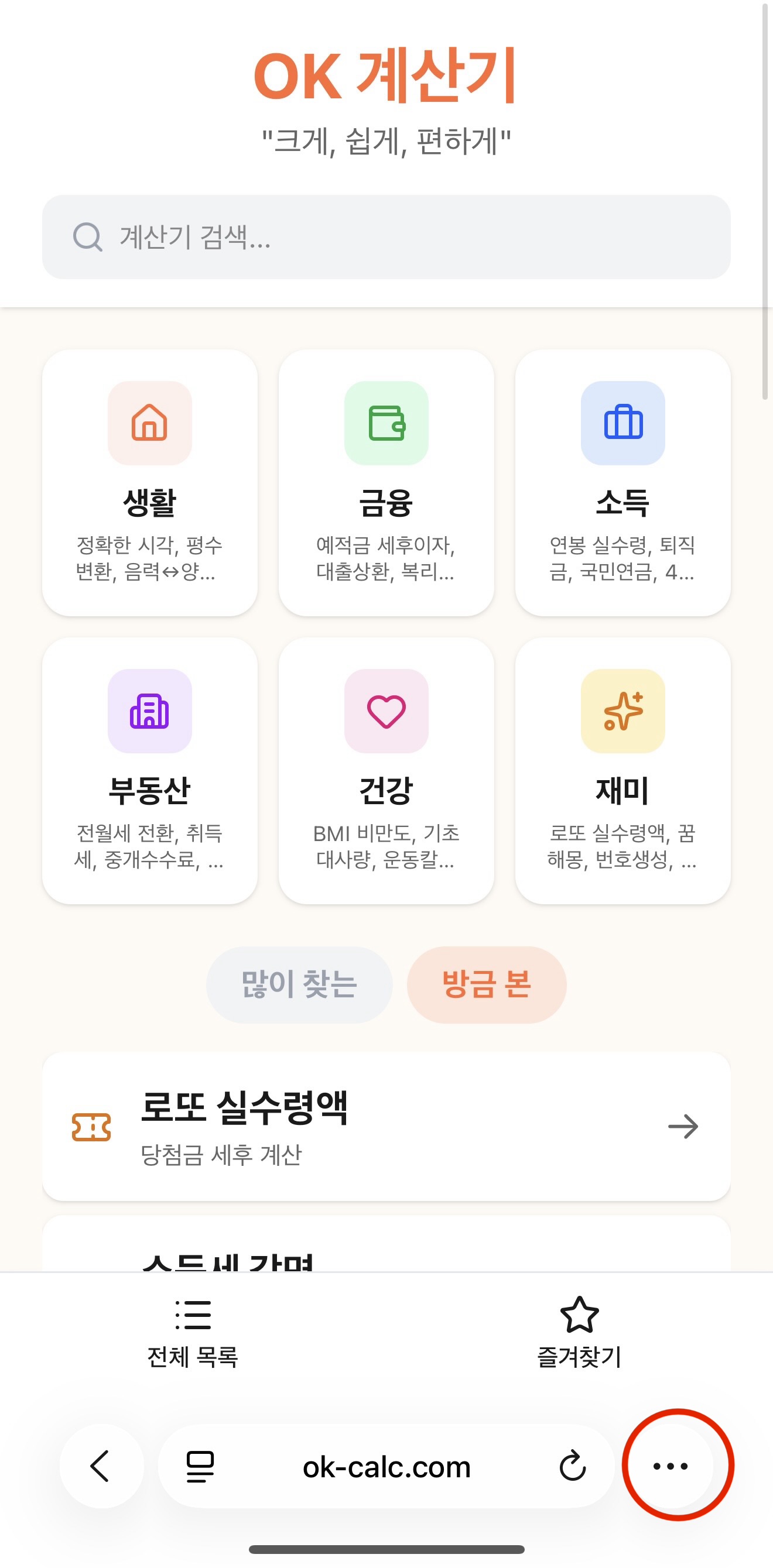
Task: Toggle the 방금 본 filter chip
Action: coord(485,984)
